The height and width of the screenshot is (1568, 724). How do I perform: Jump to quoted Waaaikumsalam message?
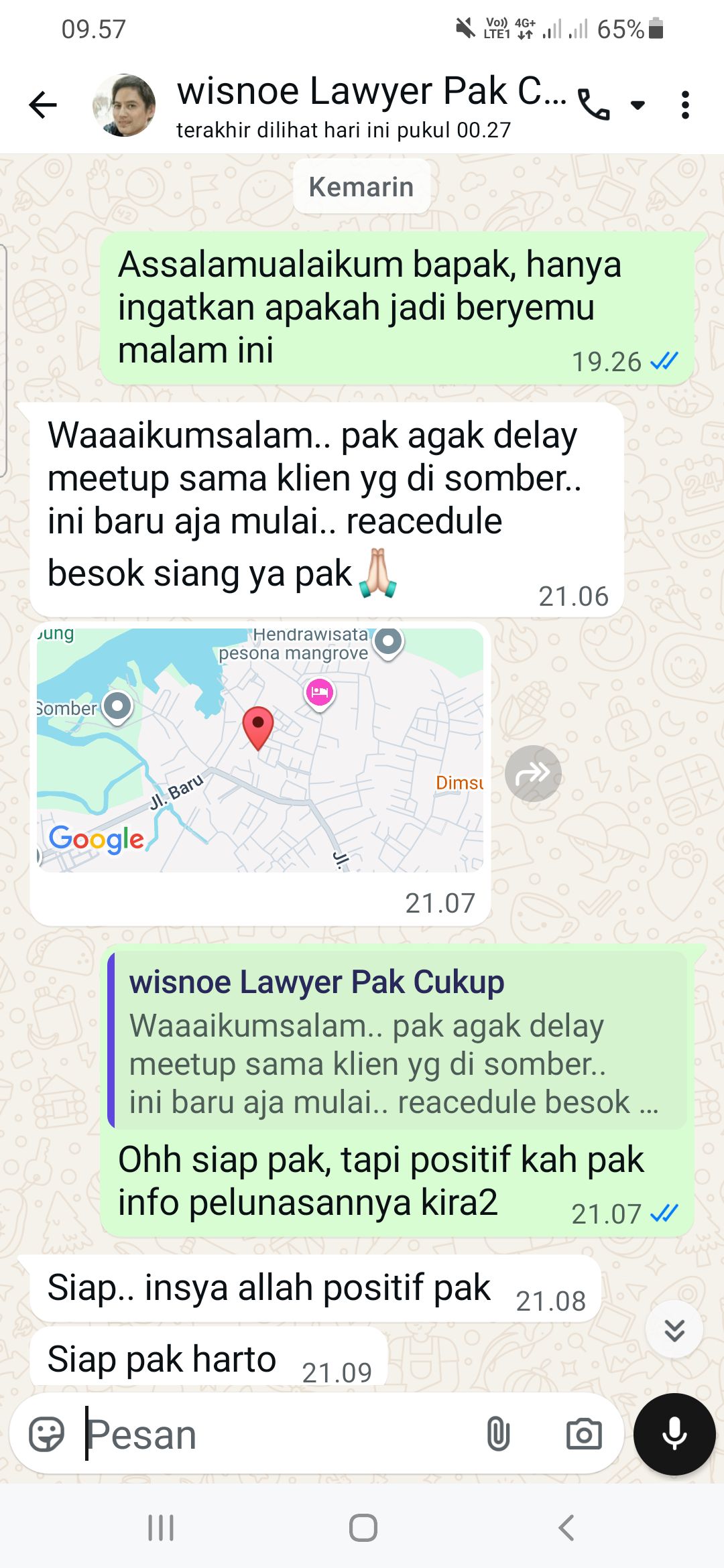[x=397, y=1040]
